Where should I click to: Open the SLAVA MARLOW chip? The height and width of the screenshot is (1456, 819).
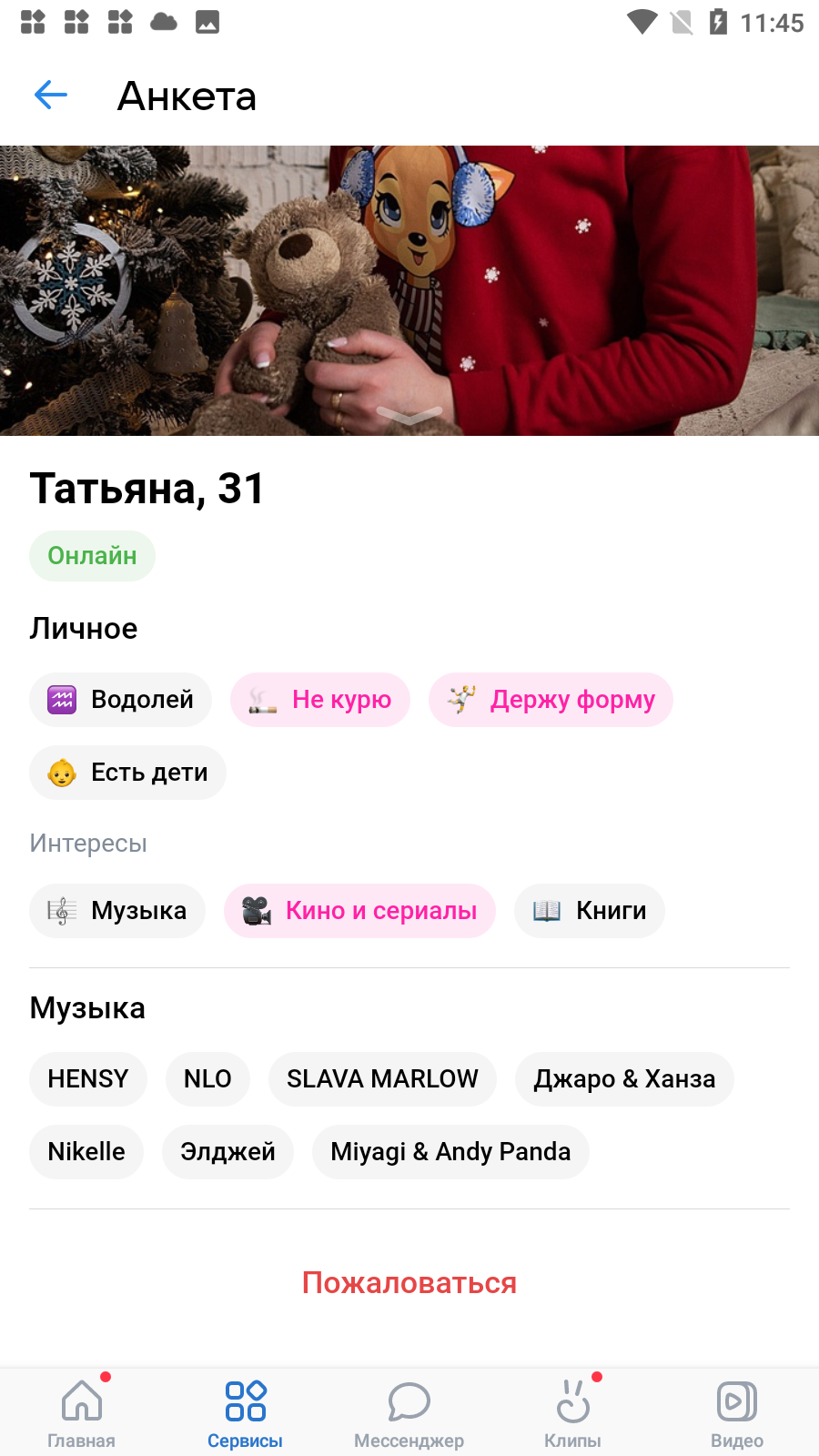coord(382,1079)
